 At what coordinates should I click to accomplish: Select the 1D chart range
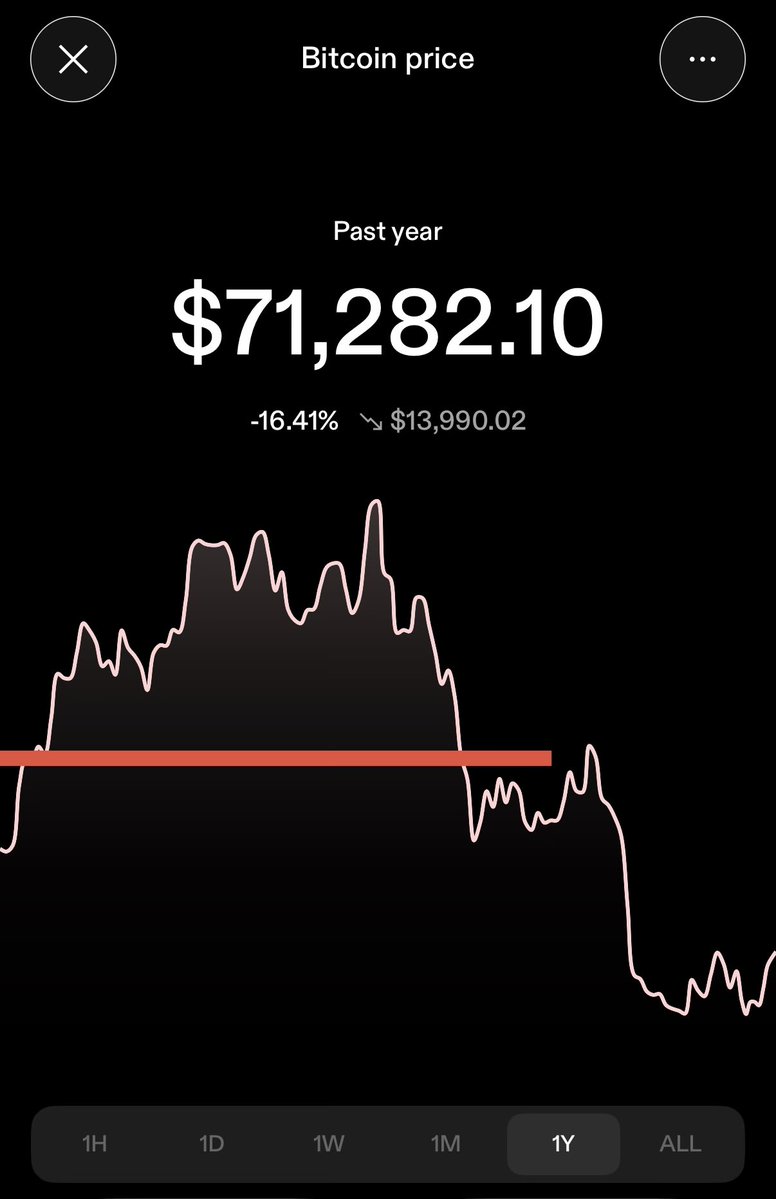click(211, 1143)
